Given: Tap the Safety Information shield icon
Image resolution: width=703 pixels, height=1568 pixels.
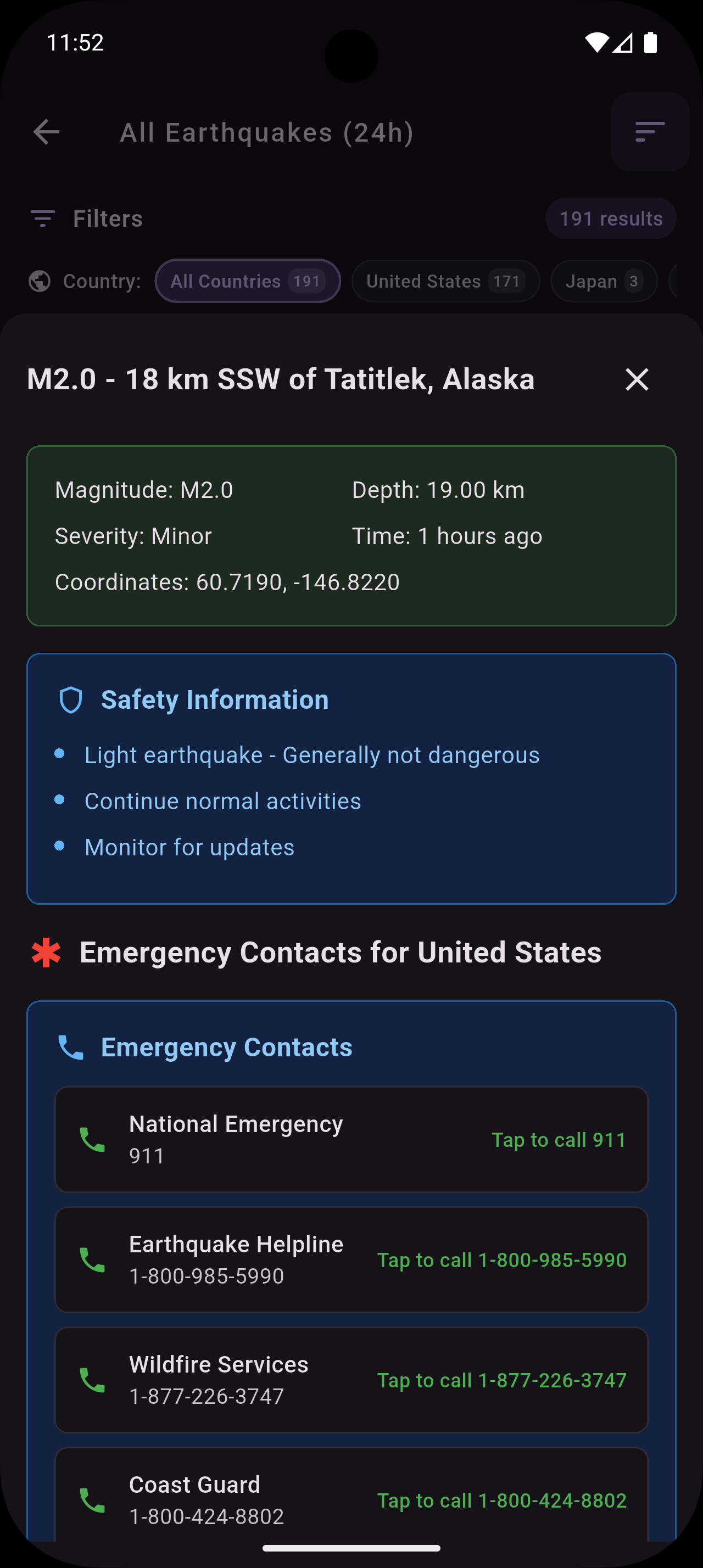Looking at the screenshot, I should pos(71,699).
